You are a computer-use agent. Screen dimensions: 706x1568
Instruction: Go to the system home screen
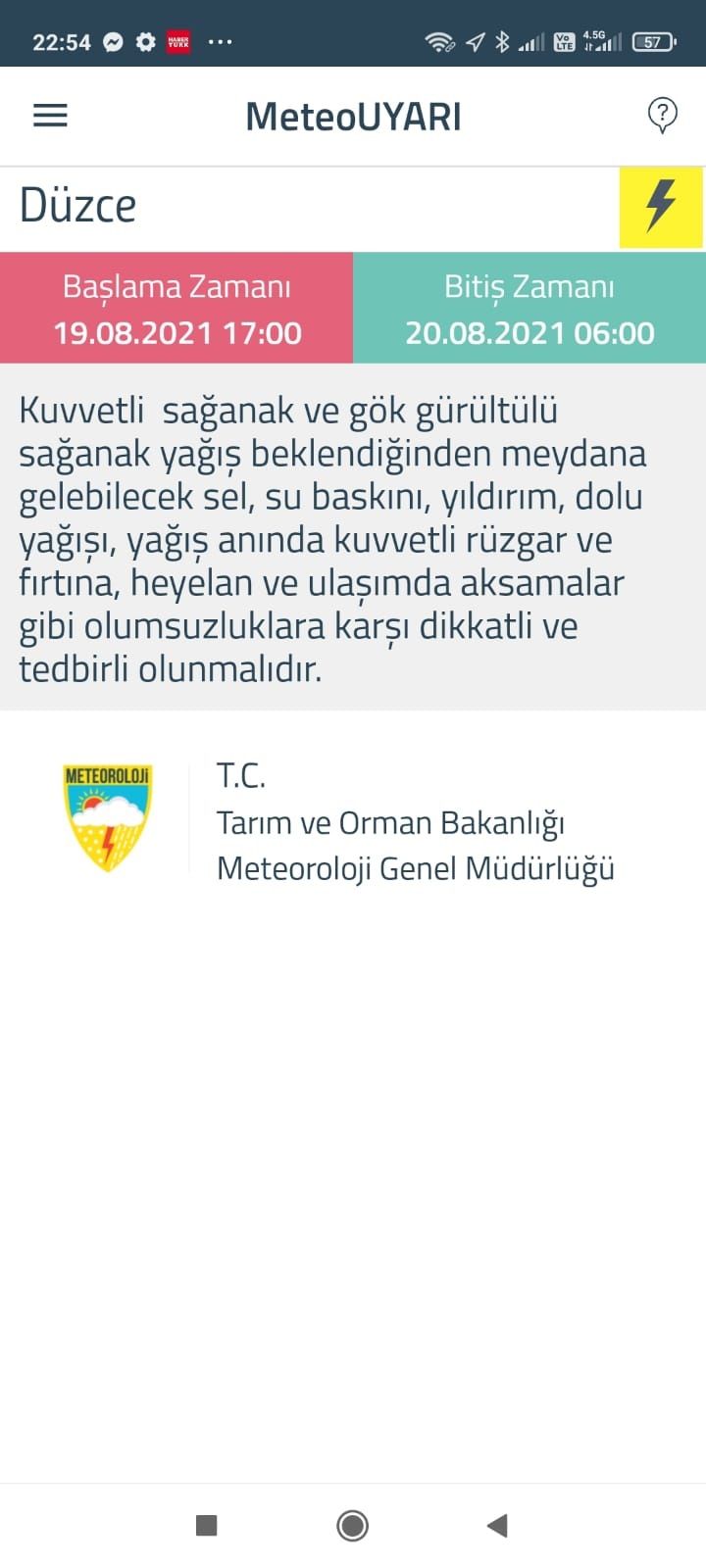point(352,1525)
